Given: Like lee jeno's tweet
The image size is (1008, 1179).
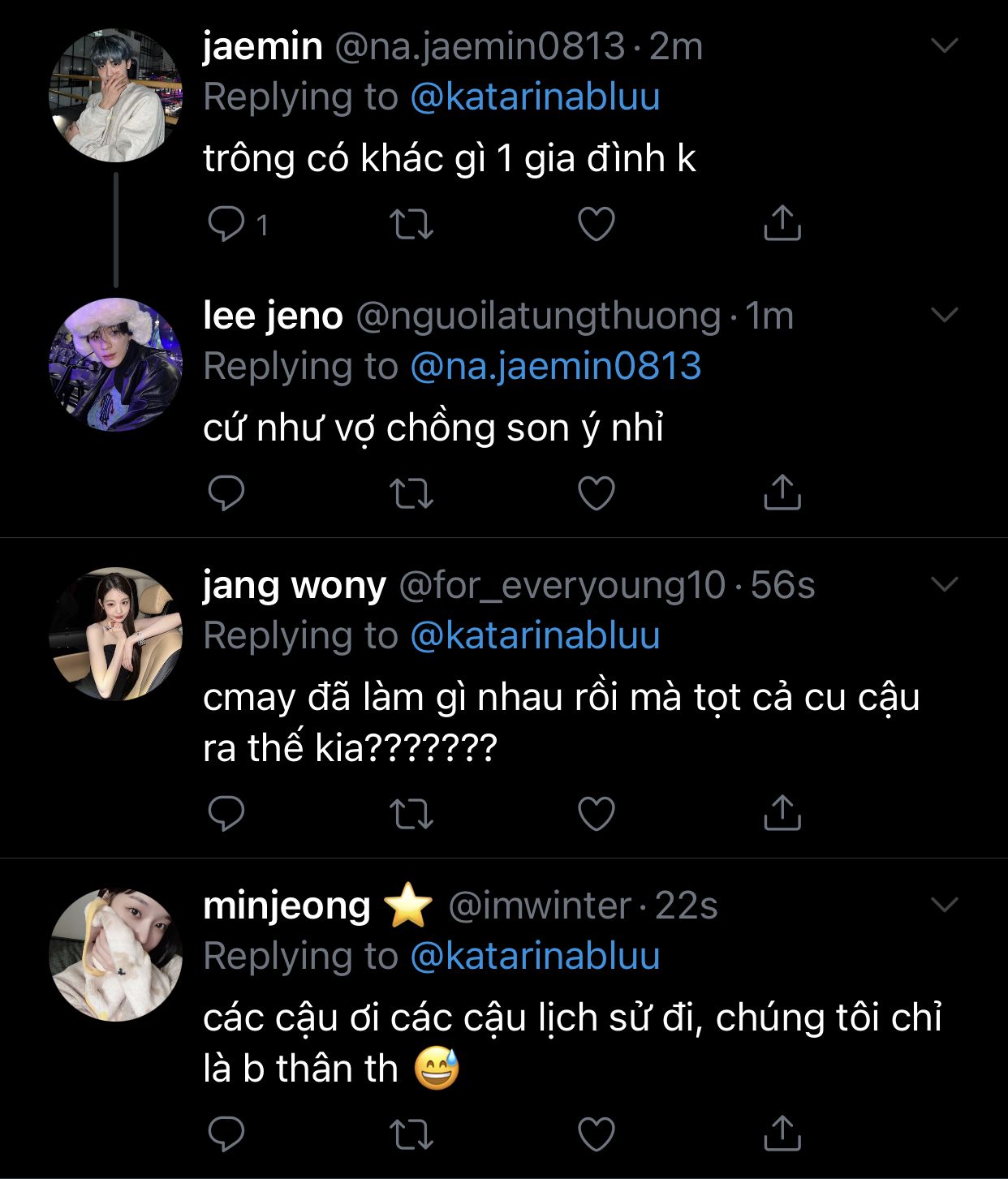Looking at the screenshot, I should 596,493.
